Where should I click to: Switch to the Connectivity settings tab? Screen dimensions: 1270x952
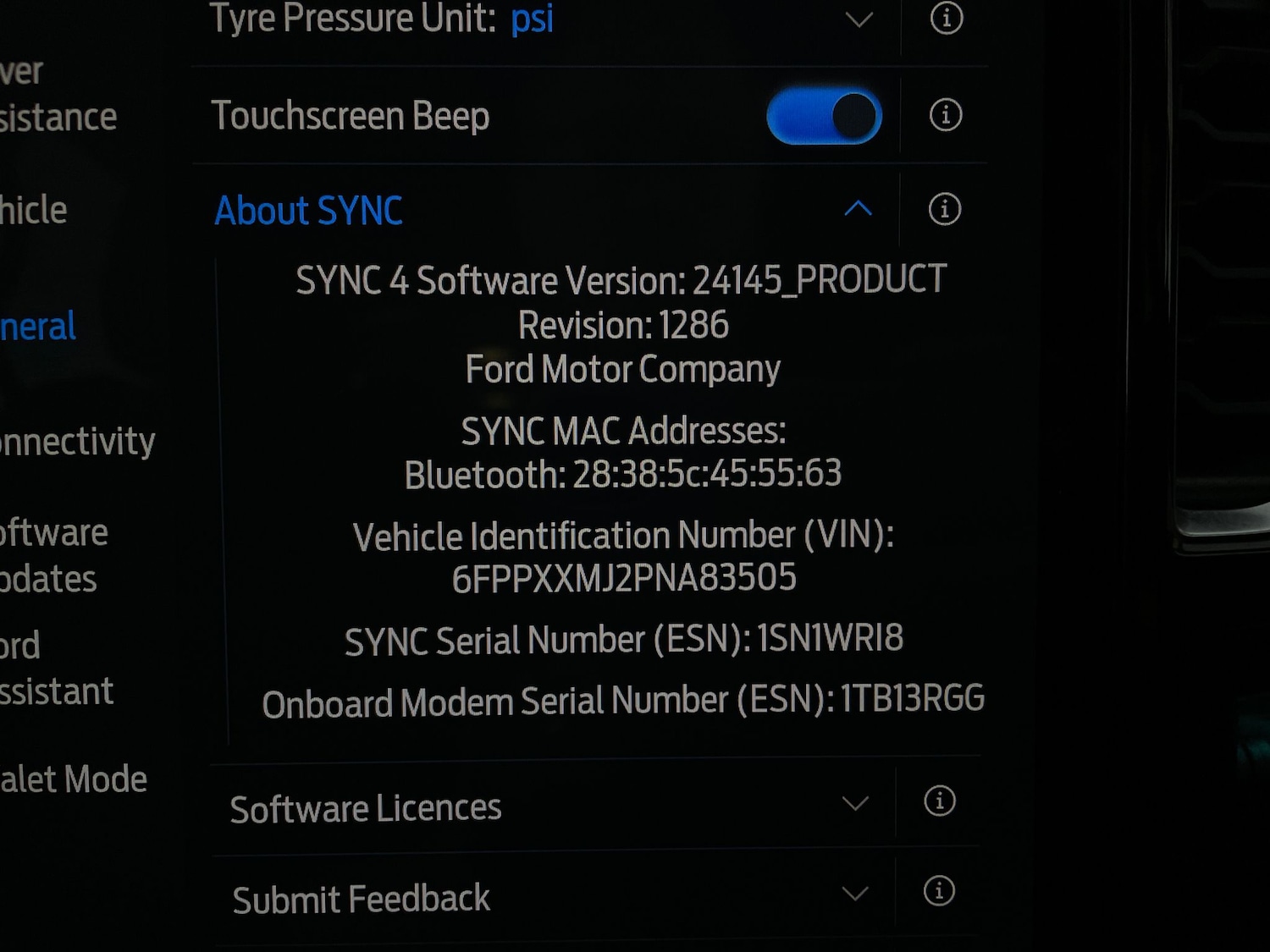coord(76,442)
